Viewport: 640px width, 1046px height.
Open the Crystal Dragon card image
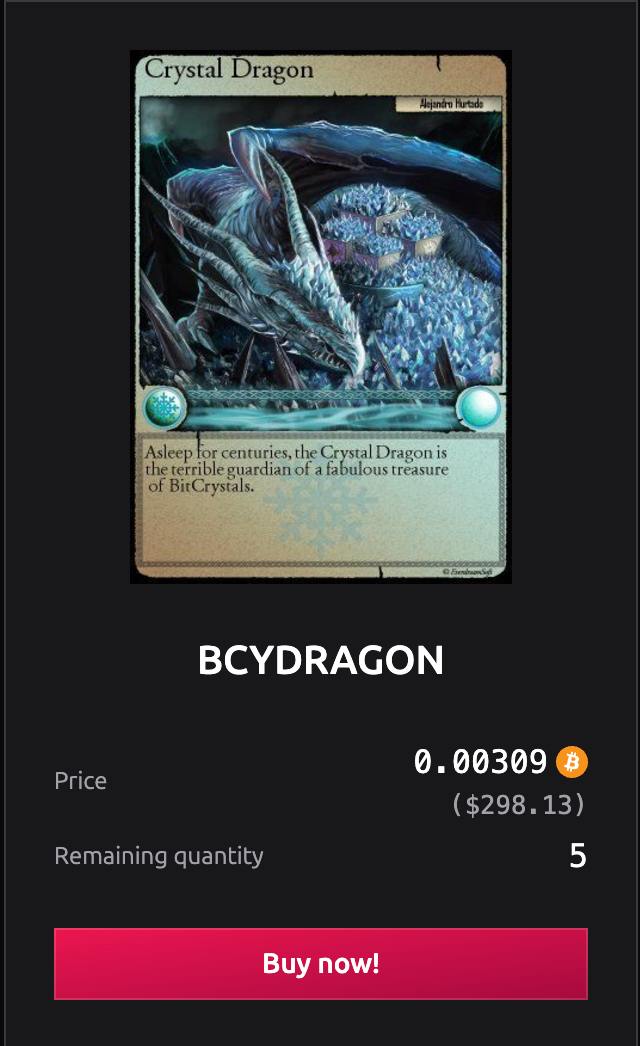click(320, 317)
